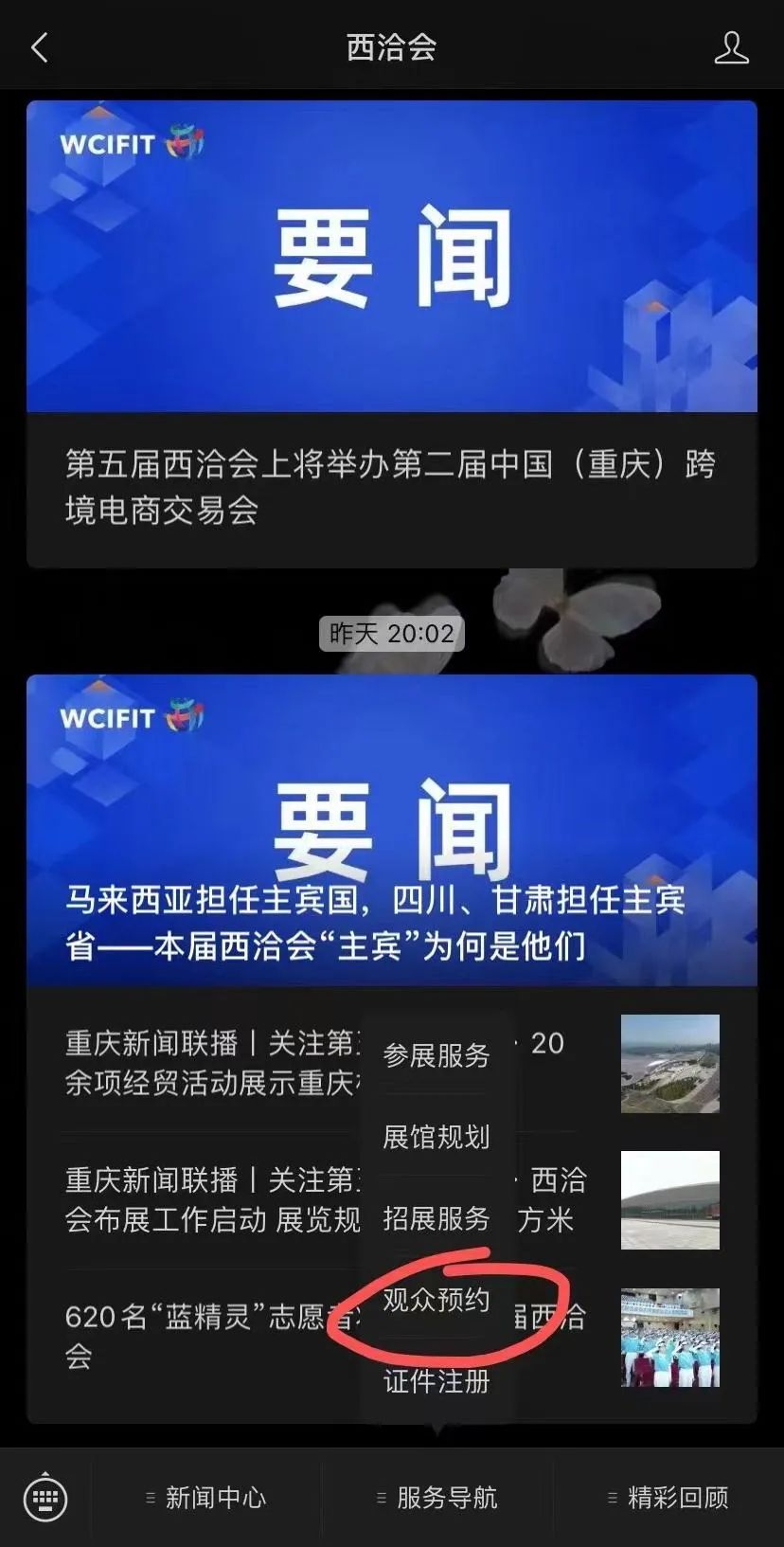The height and width of the screenshot is (1547, 784).
Task: Switch to keyboard input mode
Action: 45,1498
